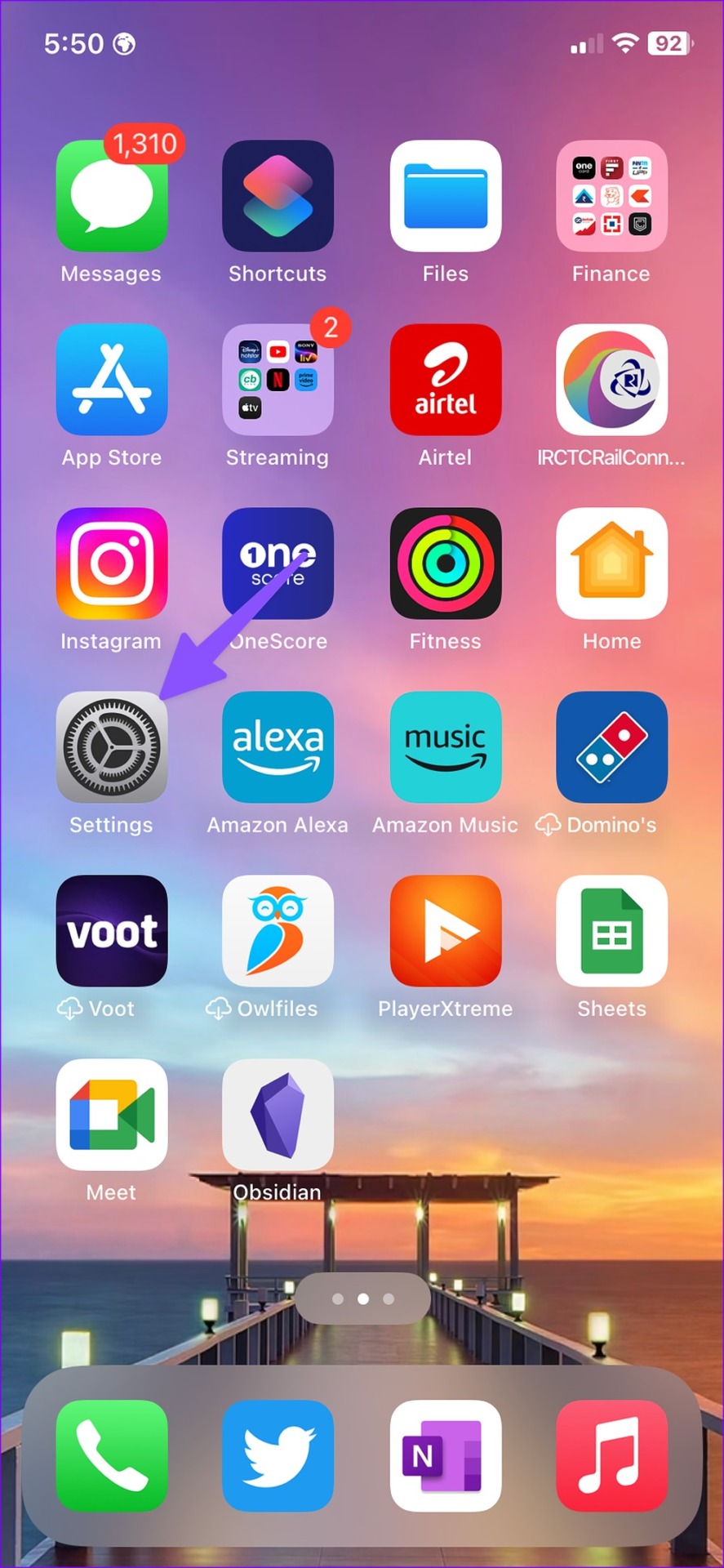Open IRCTC Rail Connect app
This screenshot has width=724, height=1568.
[611, 380]
